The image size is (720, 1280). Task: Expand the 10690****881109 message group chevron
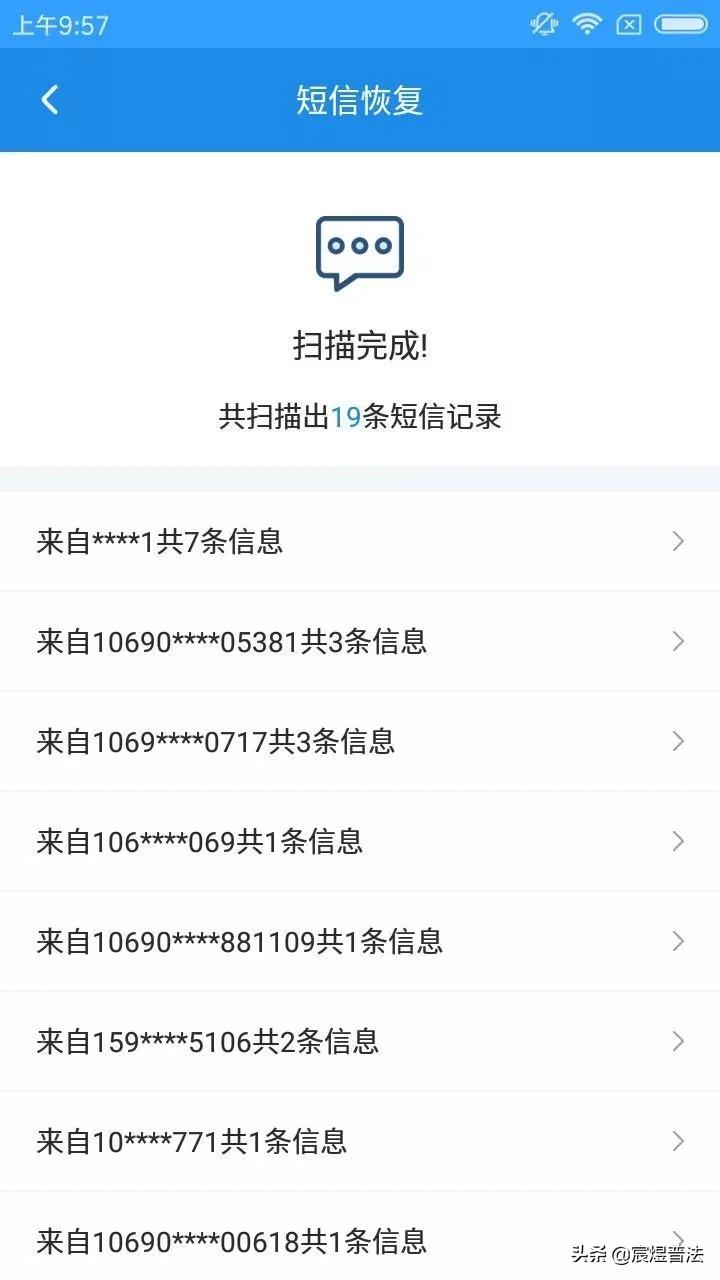tap(677, 941)
